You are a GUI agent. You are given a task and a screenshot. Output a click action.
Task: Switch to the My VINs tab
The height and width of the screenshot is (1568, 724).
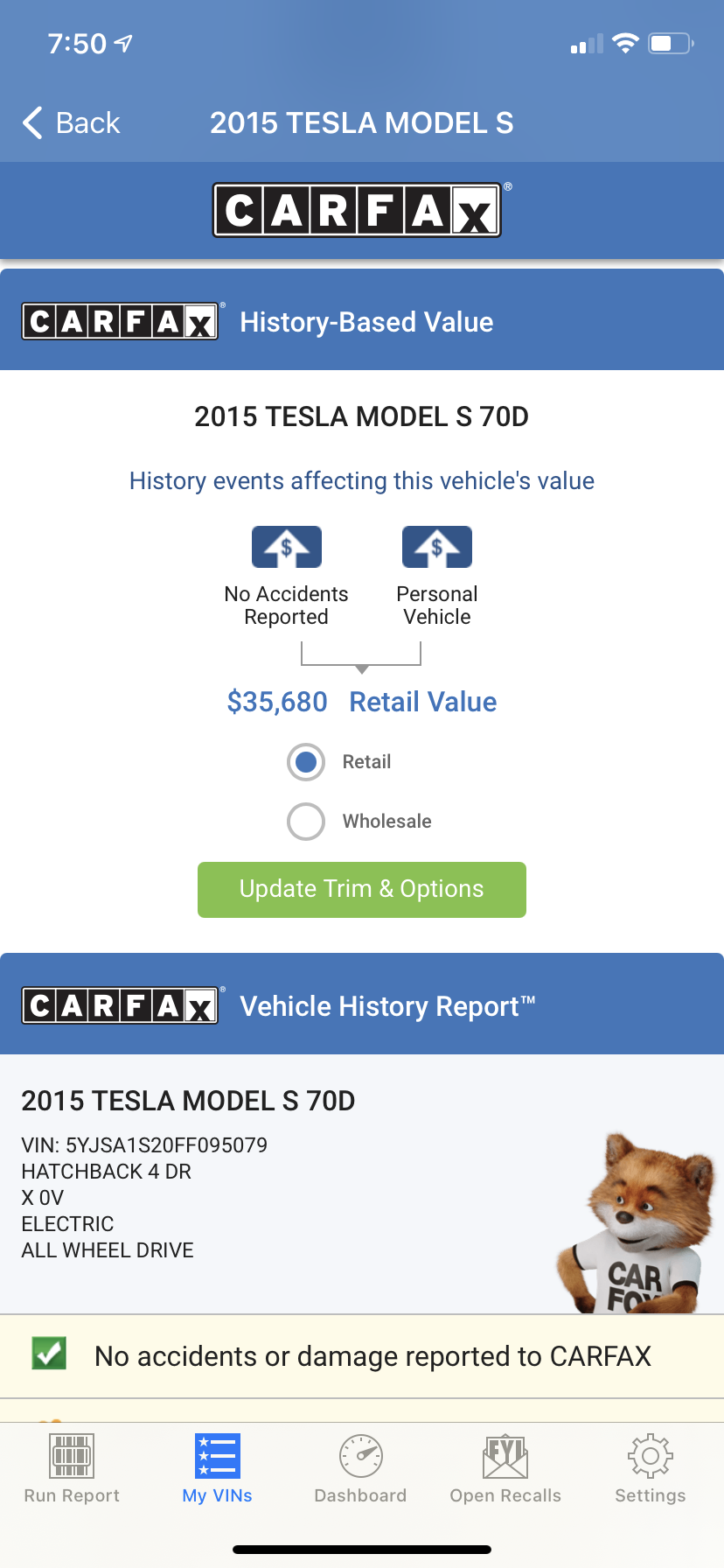point(217,1469)
